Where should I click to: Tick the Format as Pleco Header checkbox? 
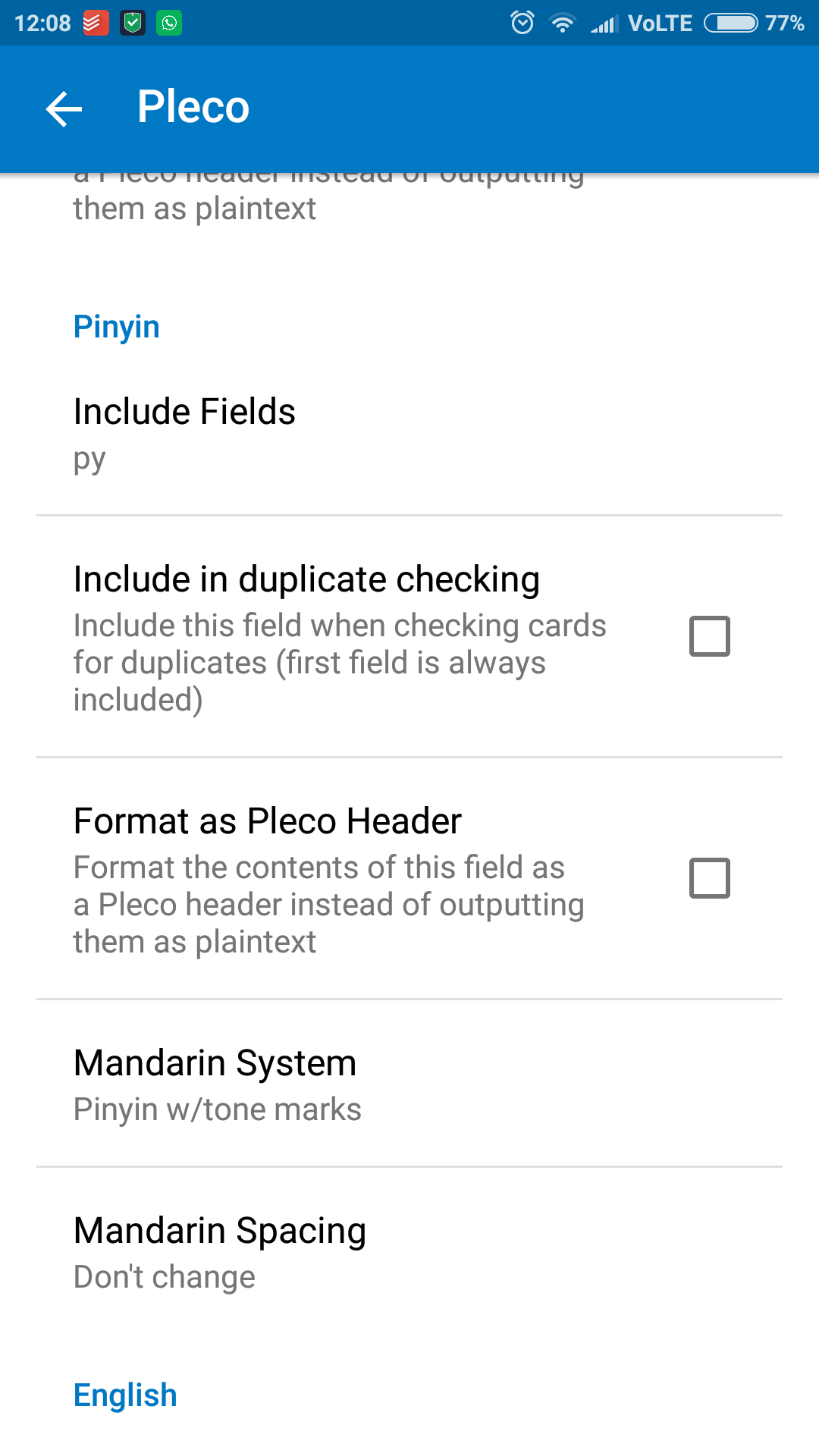click(x=709, y=877)
